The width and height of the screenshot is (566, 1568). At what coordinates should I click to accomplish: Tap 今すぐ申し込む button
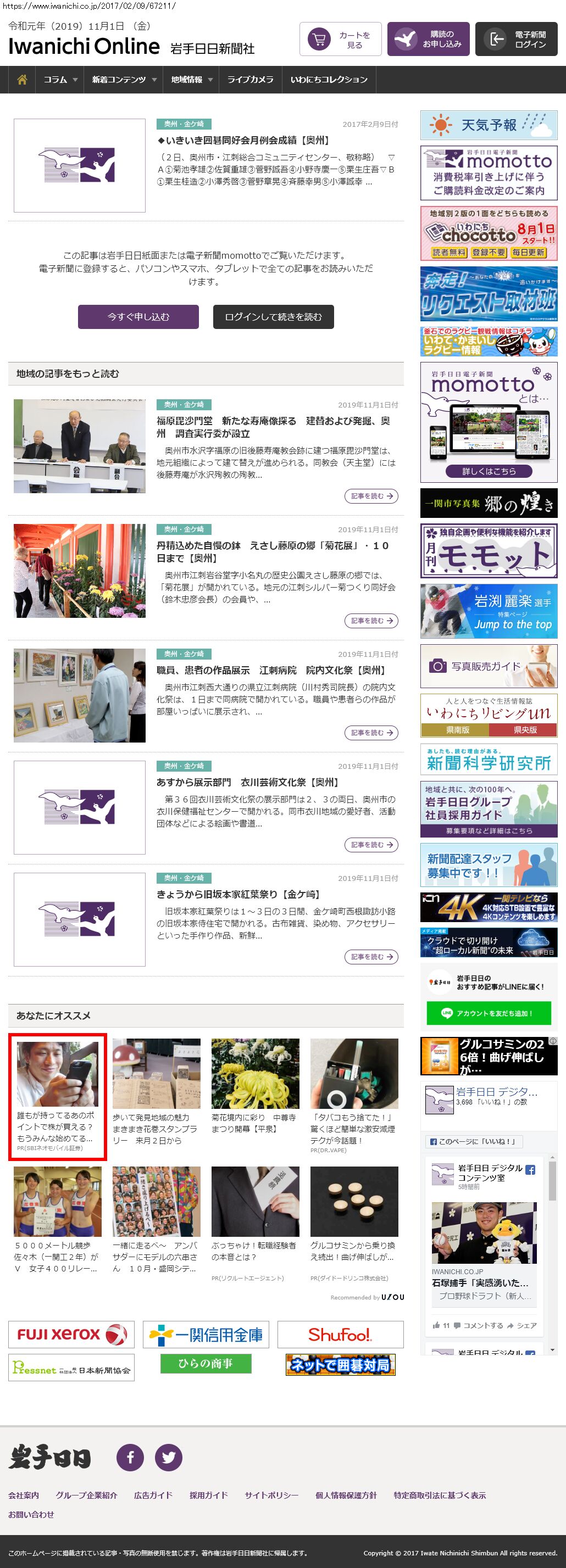tap(138, 316)
